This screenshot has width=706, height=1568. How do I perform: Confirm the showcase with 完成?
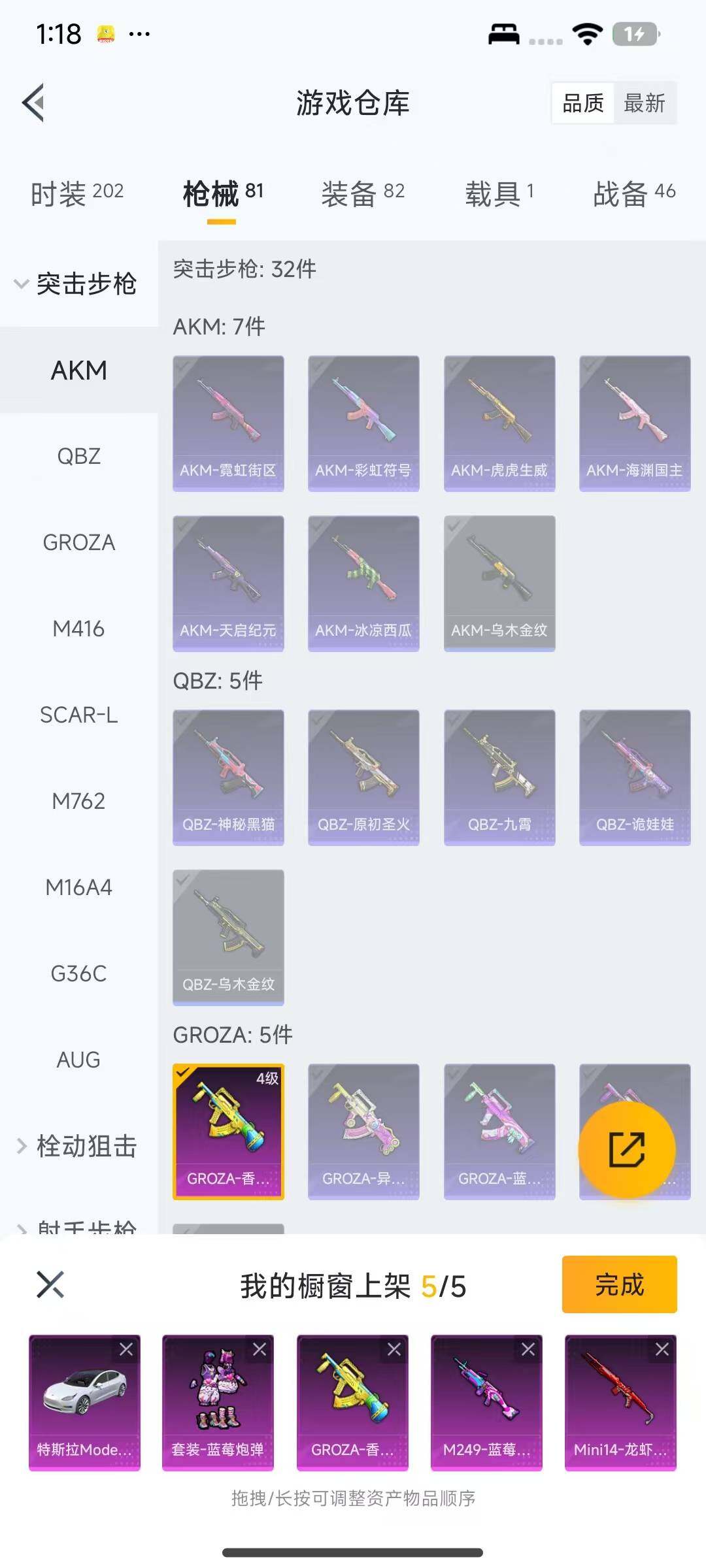(619, 1284)
